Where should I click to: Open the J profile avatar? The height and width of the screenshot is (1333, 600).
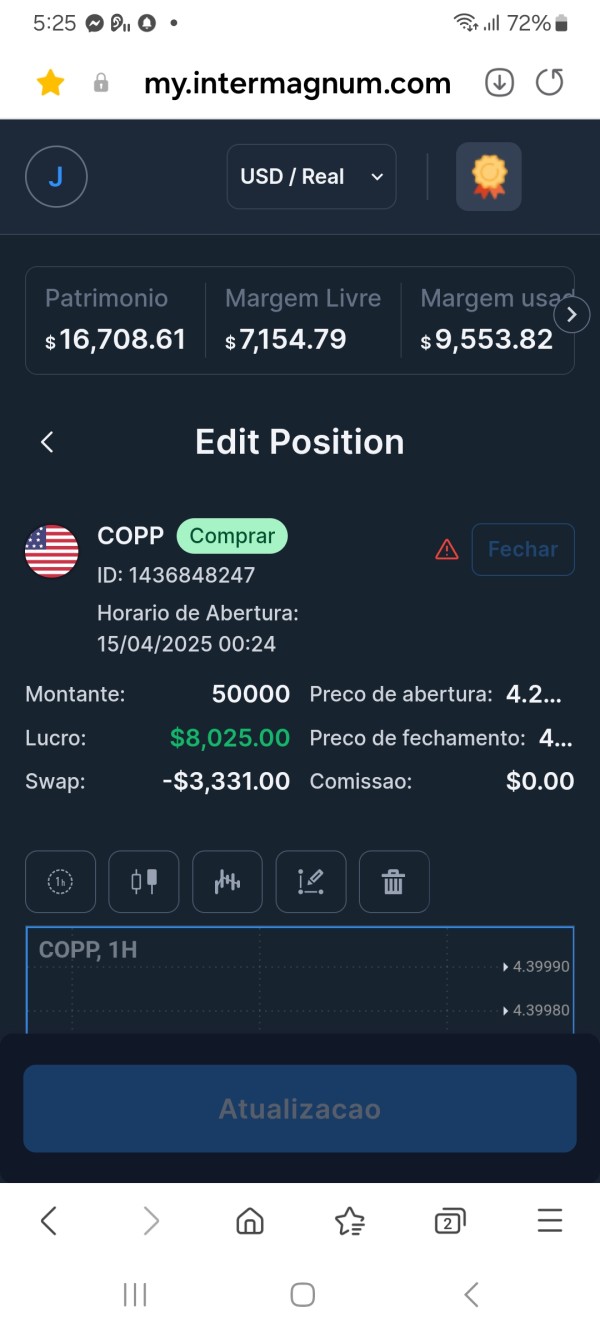56,177
